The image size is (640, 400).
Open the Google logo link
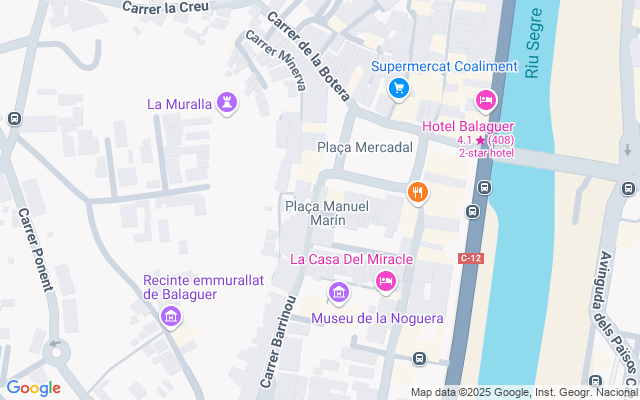click(x=33, y=388)
